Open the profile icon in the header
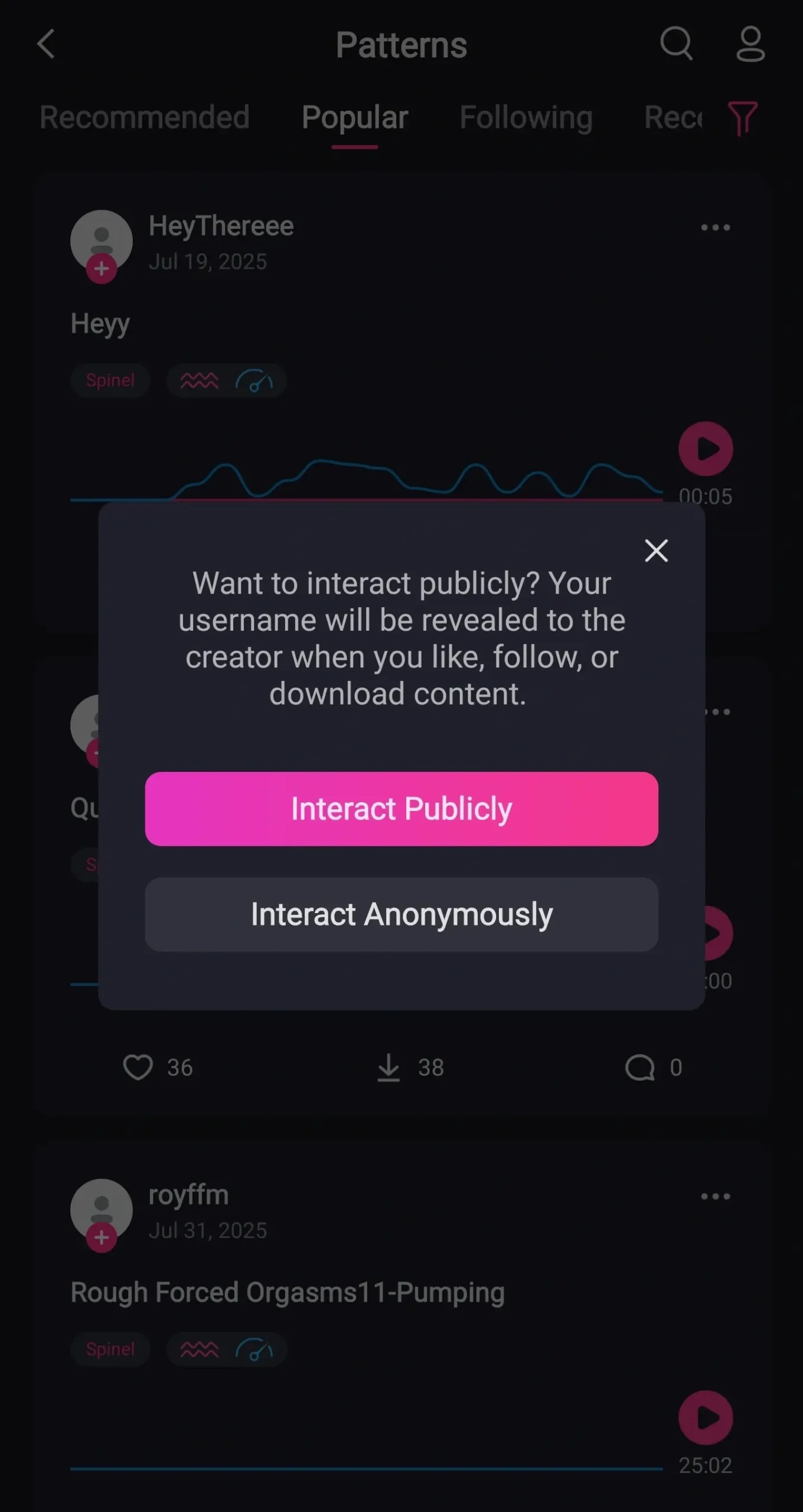 click(x=750, y=44)
